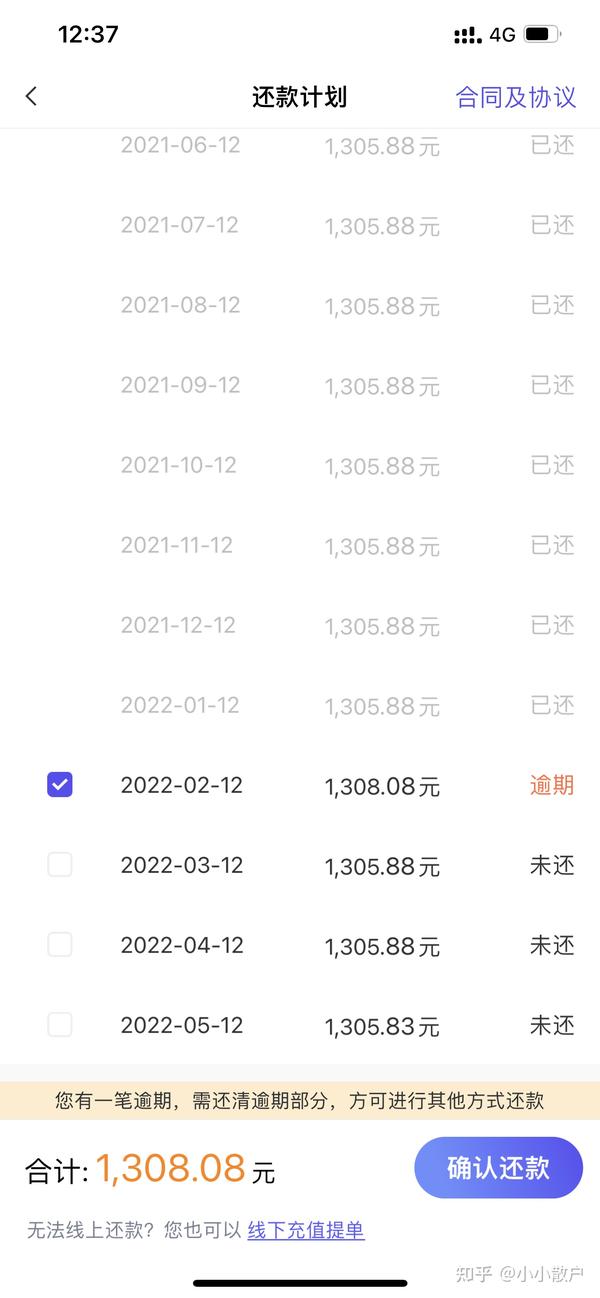
Task: Open 线下充值提单 link
Action: click(x=306, y=1230)
